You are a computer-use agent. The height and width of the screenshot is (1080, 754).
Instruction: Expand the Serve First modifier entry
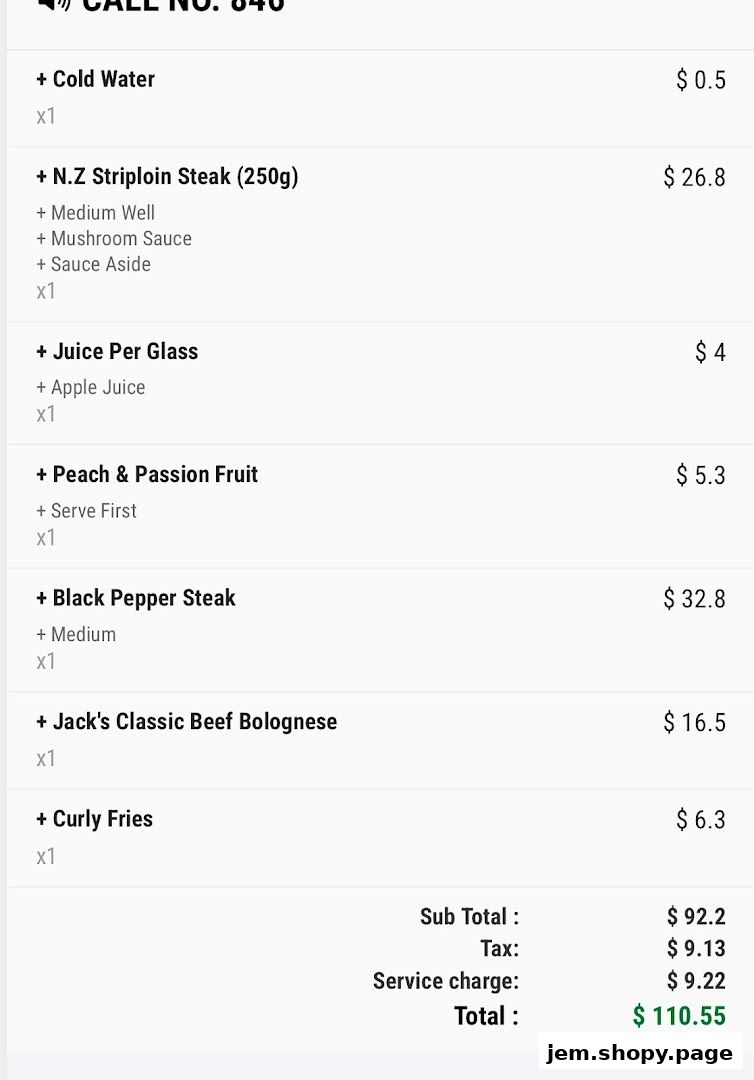coord(86,510)
